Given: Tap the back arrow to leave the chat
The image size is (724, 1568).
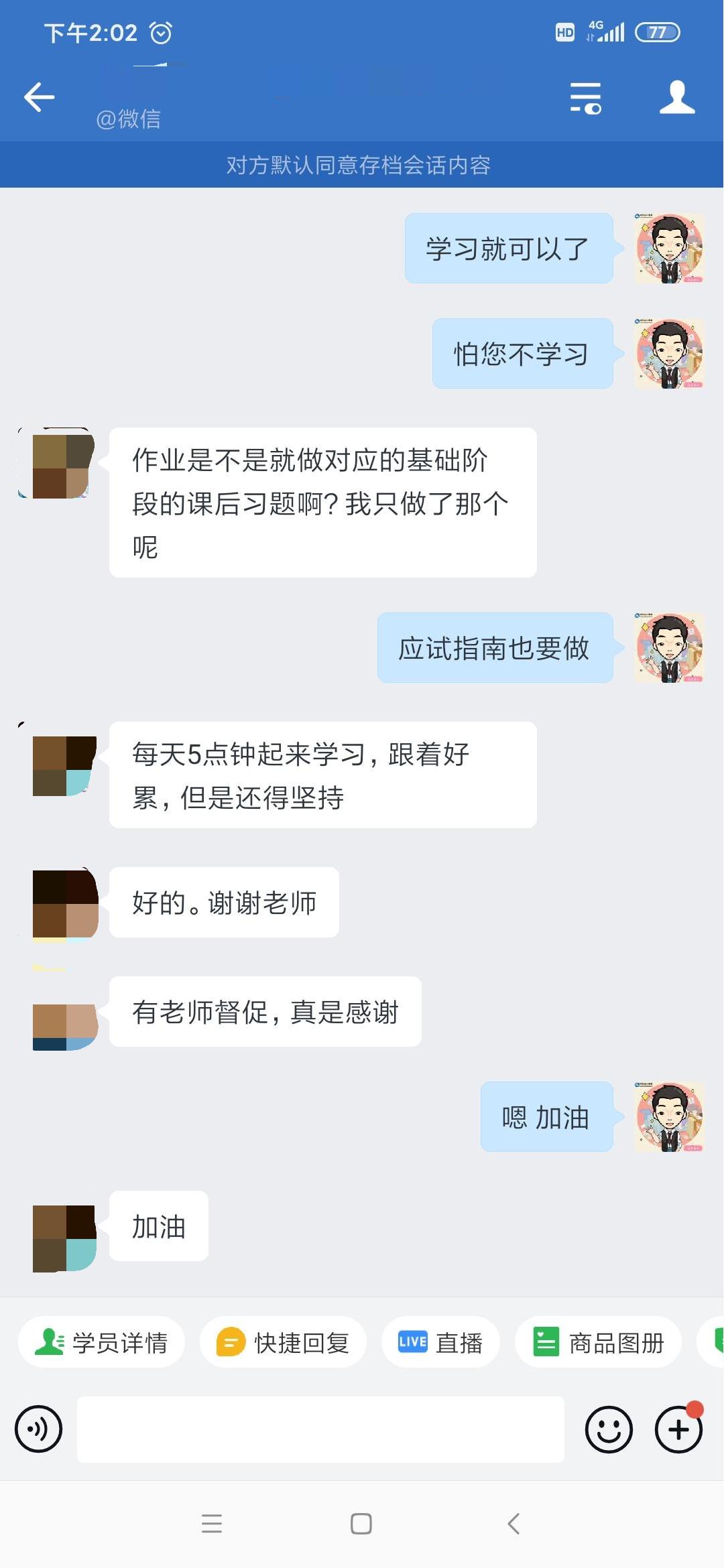Looking at the screenshot, I should [x=38, y=97].
